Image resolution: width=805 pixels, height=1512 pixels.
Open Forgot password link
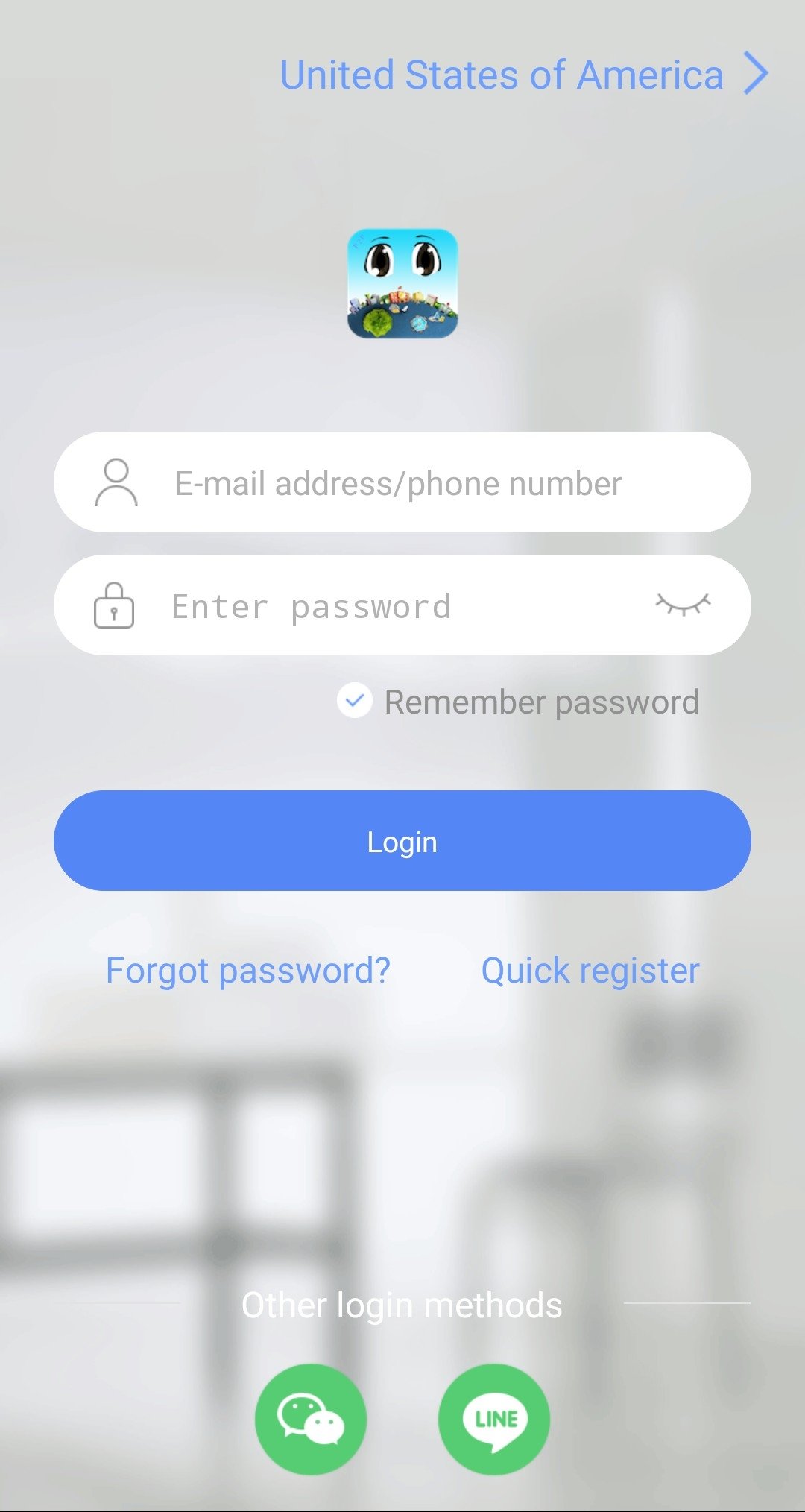(248, 971)
